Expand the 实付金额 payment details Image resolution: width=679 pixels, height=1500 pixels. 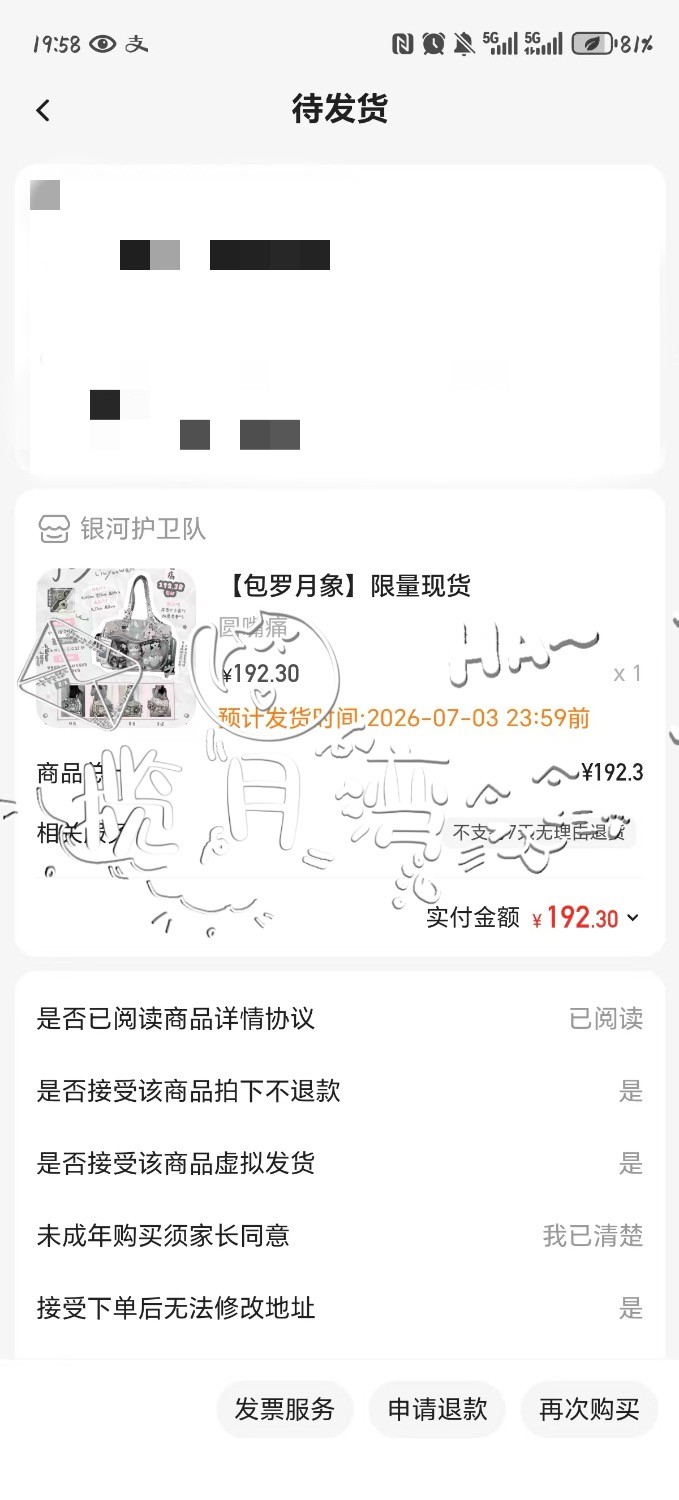pyautogui.click(x=632, y=917)
